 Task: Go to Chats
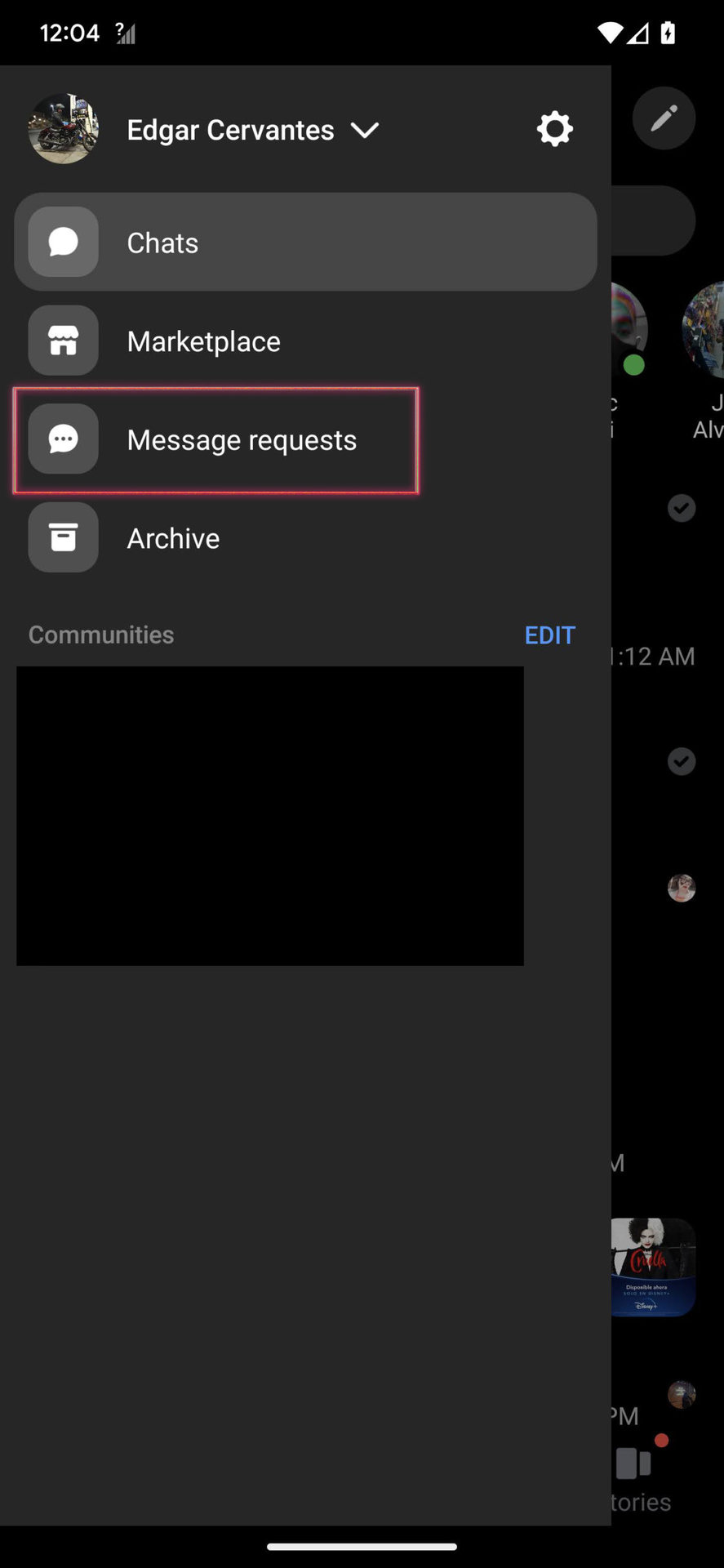click(304, 243)
